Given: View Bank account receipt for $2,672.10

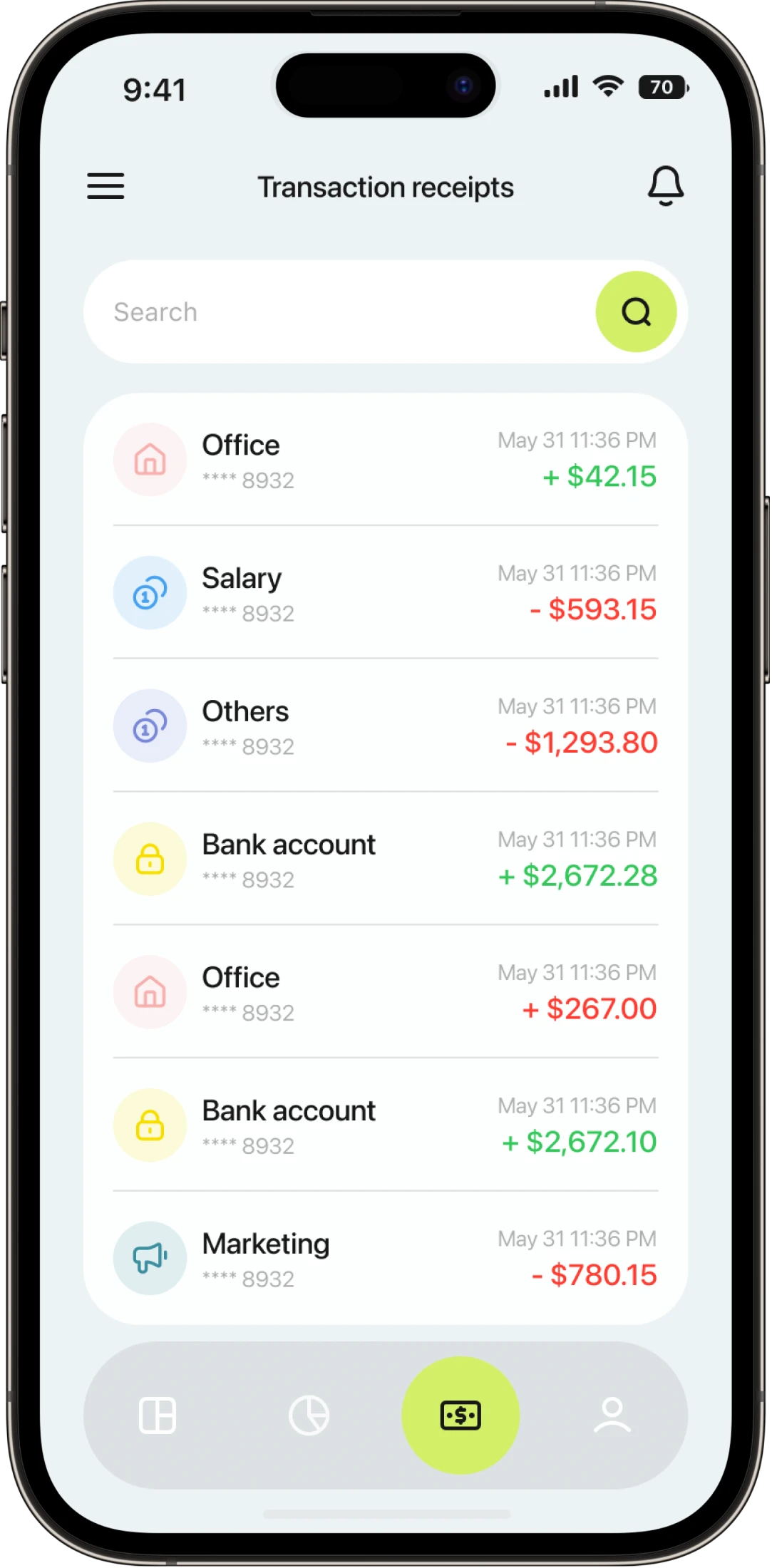Looking at the screenshot, I should (x=385, y=1125).
